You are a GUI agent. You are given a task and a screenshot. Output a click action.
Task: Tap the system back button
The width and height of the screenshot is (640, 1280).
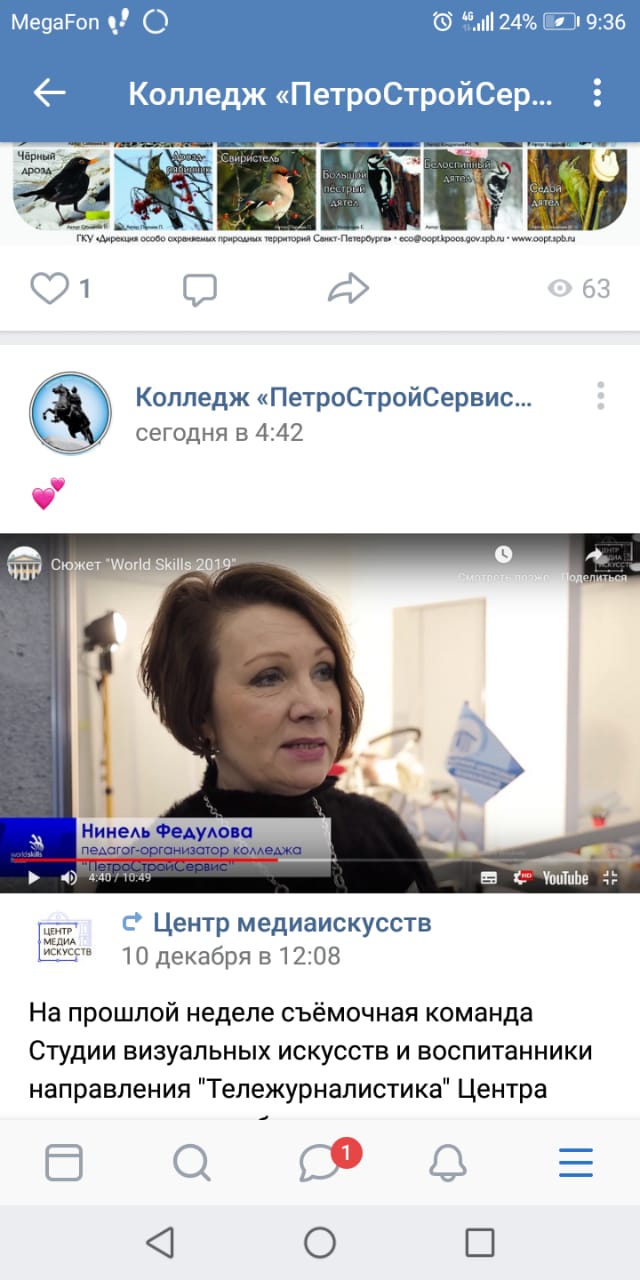click(160, 1242)
